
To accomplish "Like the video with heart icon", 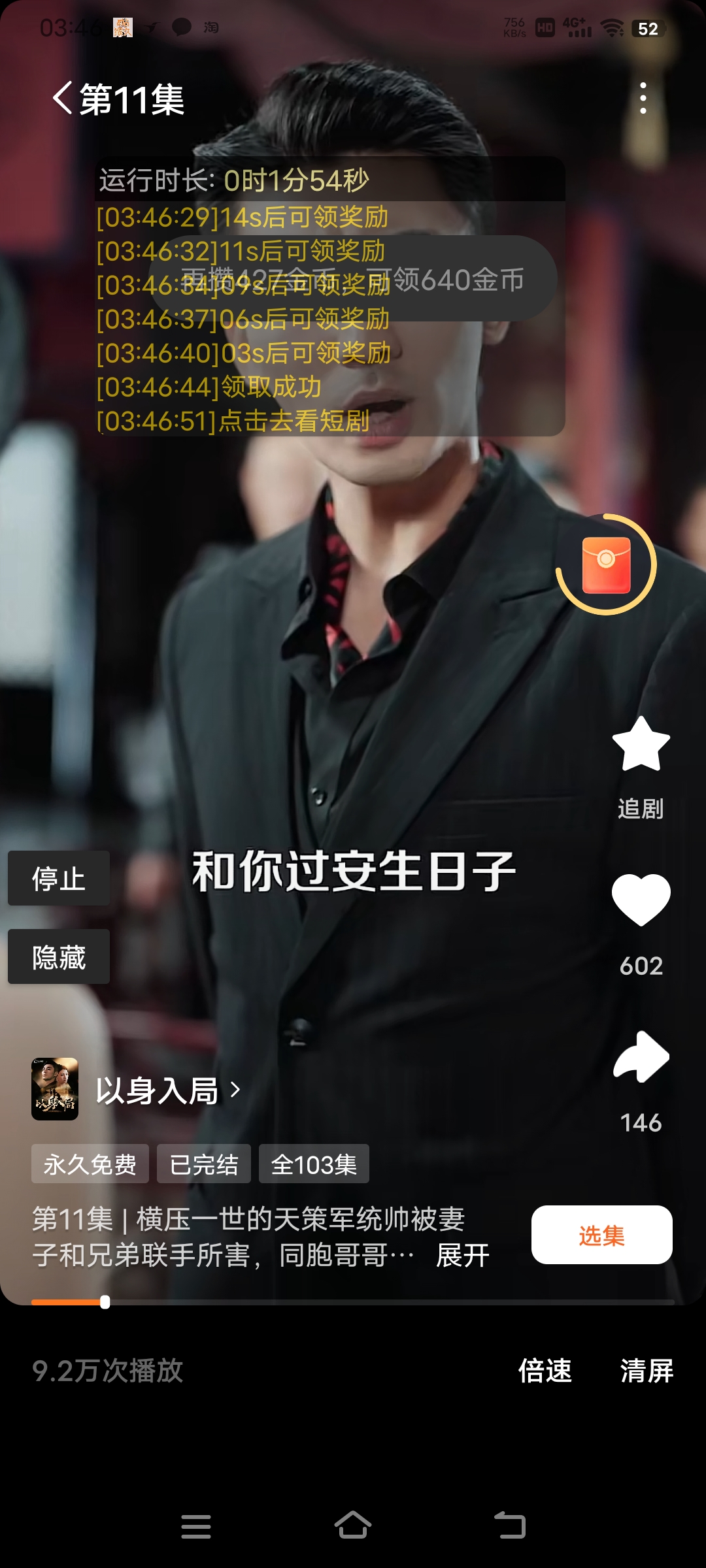I will click(641, 900).
